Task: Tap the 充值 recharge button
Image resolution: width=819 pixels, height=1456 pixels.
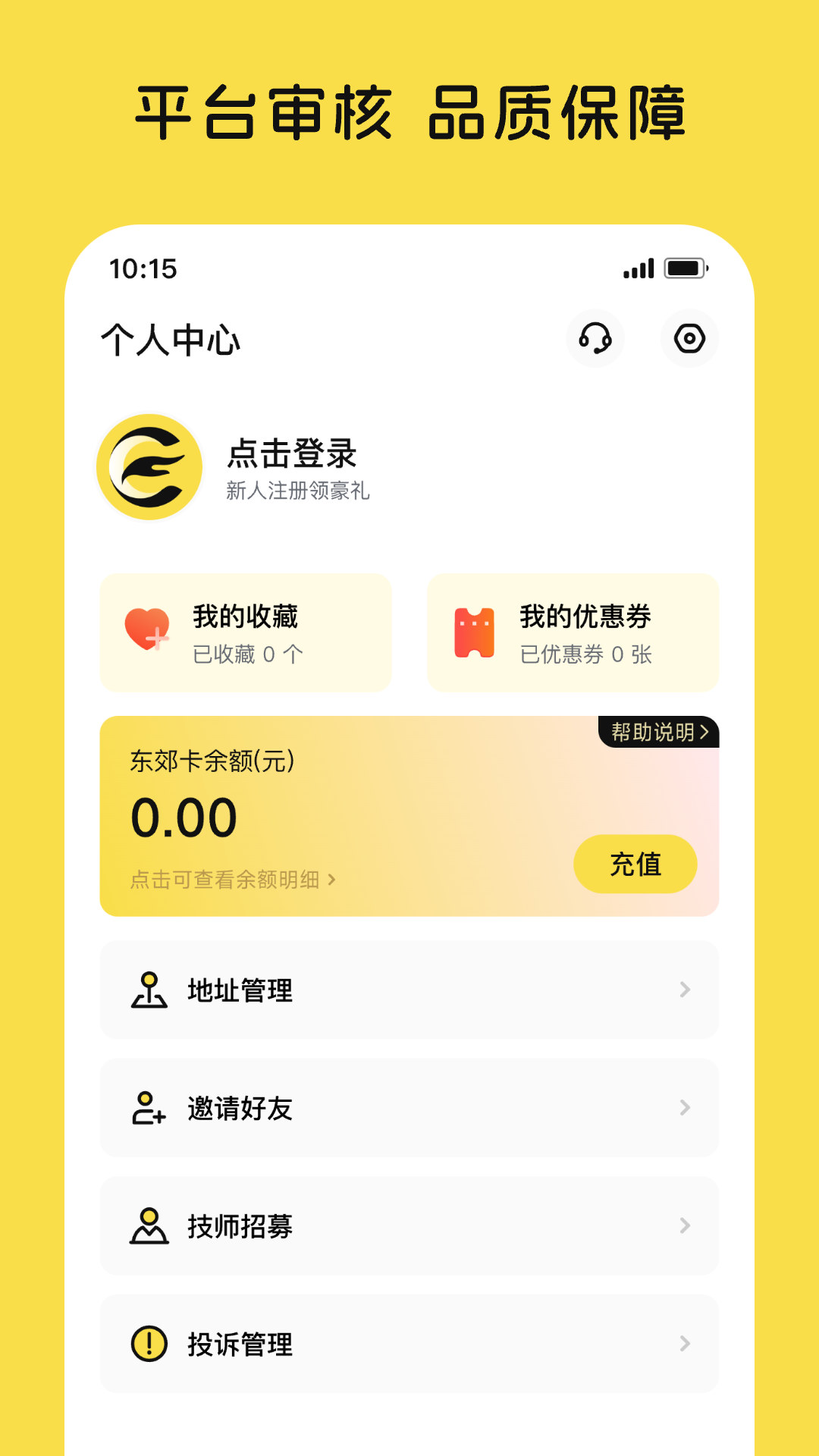Action: (635, 863)
